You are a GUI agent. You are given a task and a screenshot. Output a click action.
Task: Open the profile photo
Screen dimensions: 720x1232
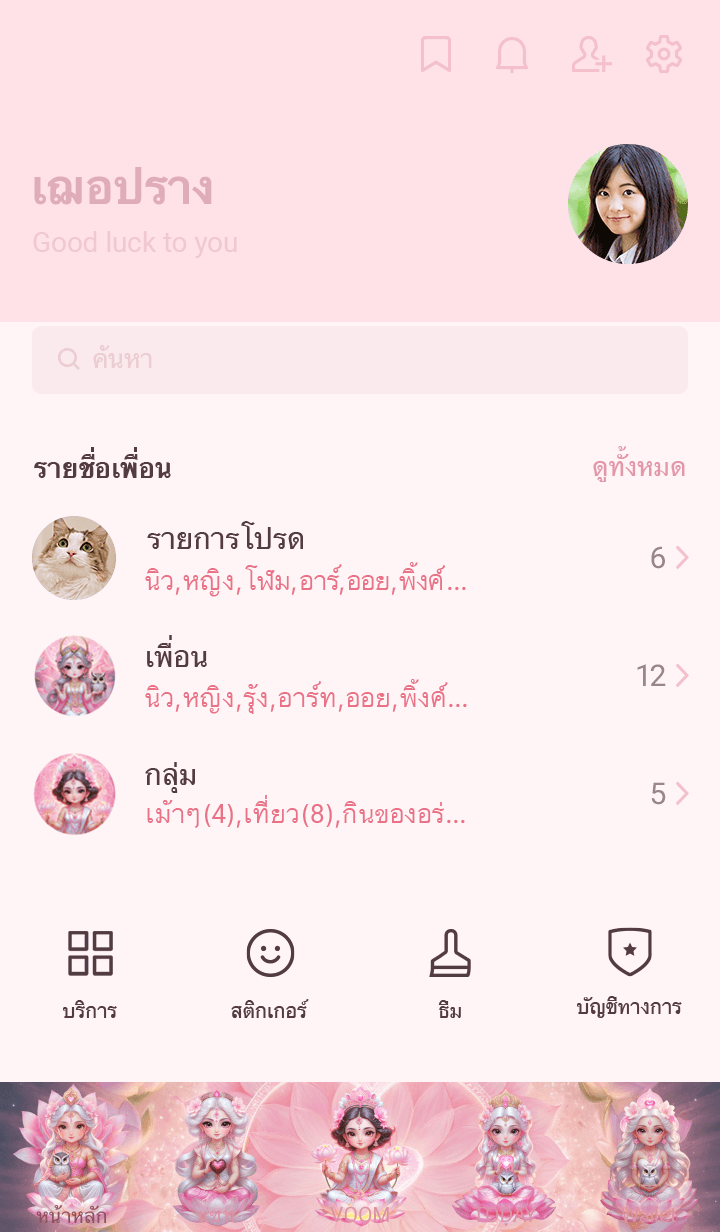click(x=628, y=204)
